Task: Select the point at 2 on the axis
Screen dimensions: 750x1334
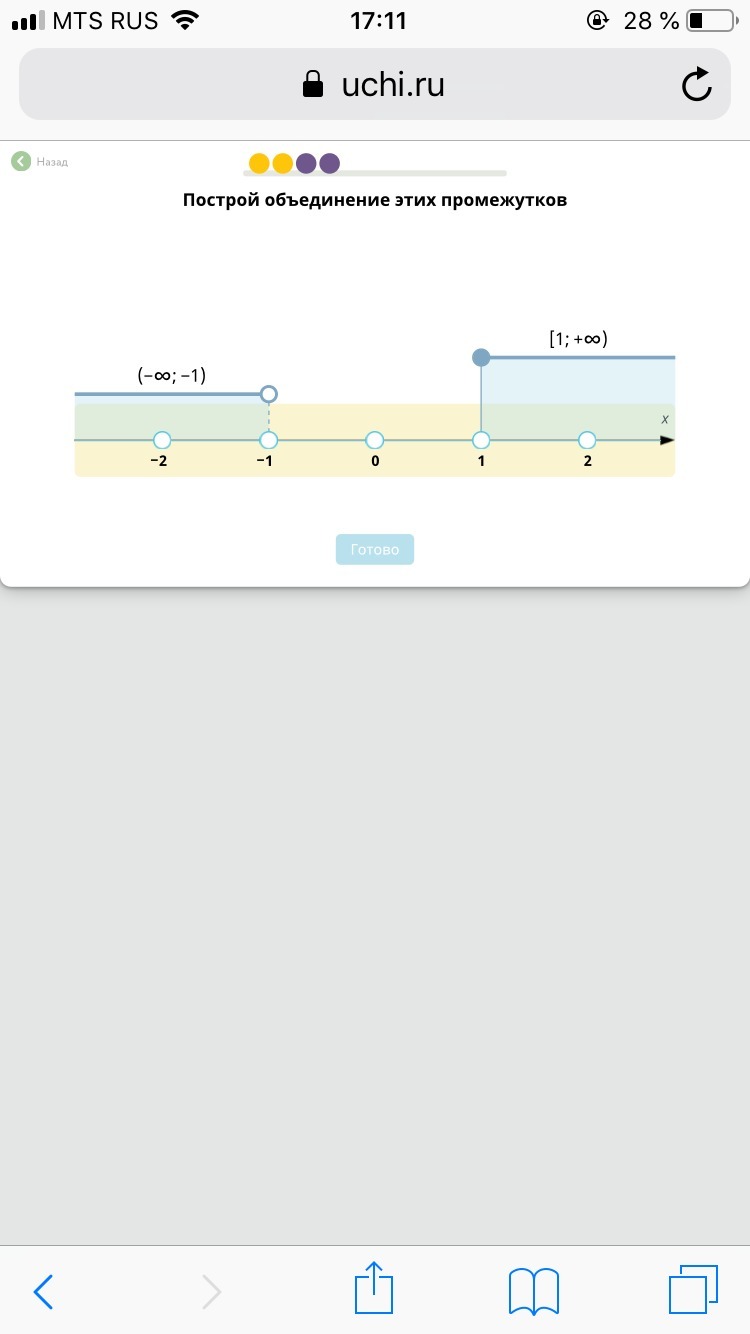Action: [587, 440]
